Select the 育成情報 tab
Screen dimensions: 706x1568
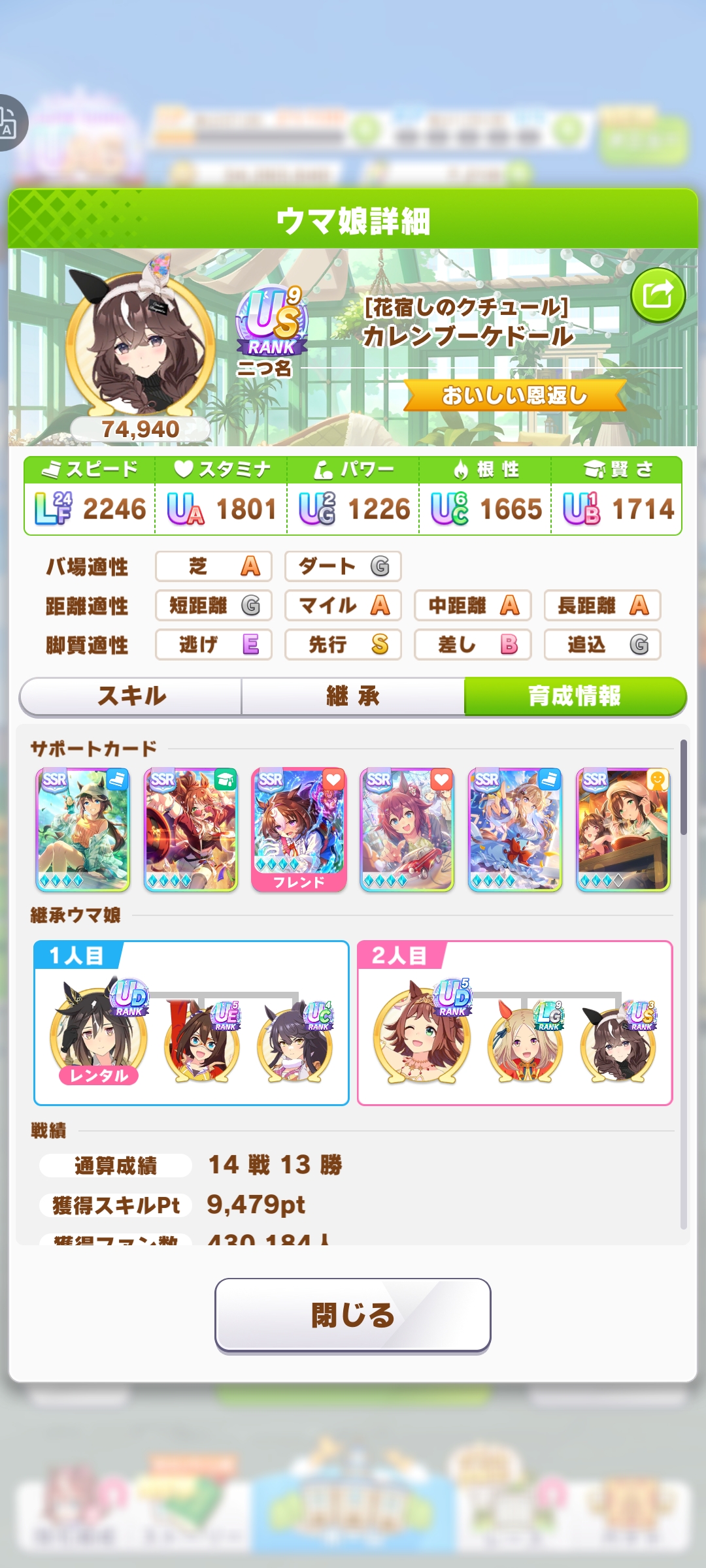point(575,696)
